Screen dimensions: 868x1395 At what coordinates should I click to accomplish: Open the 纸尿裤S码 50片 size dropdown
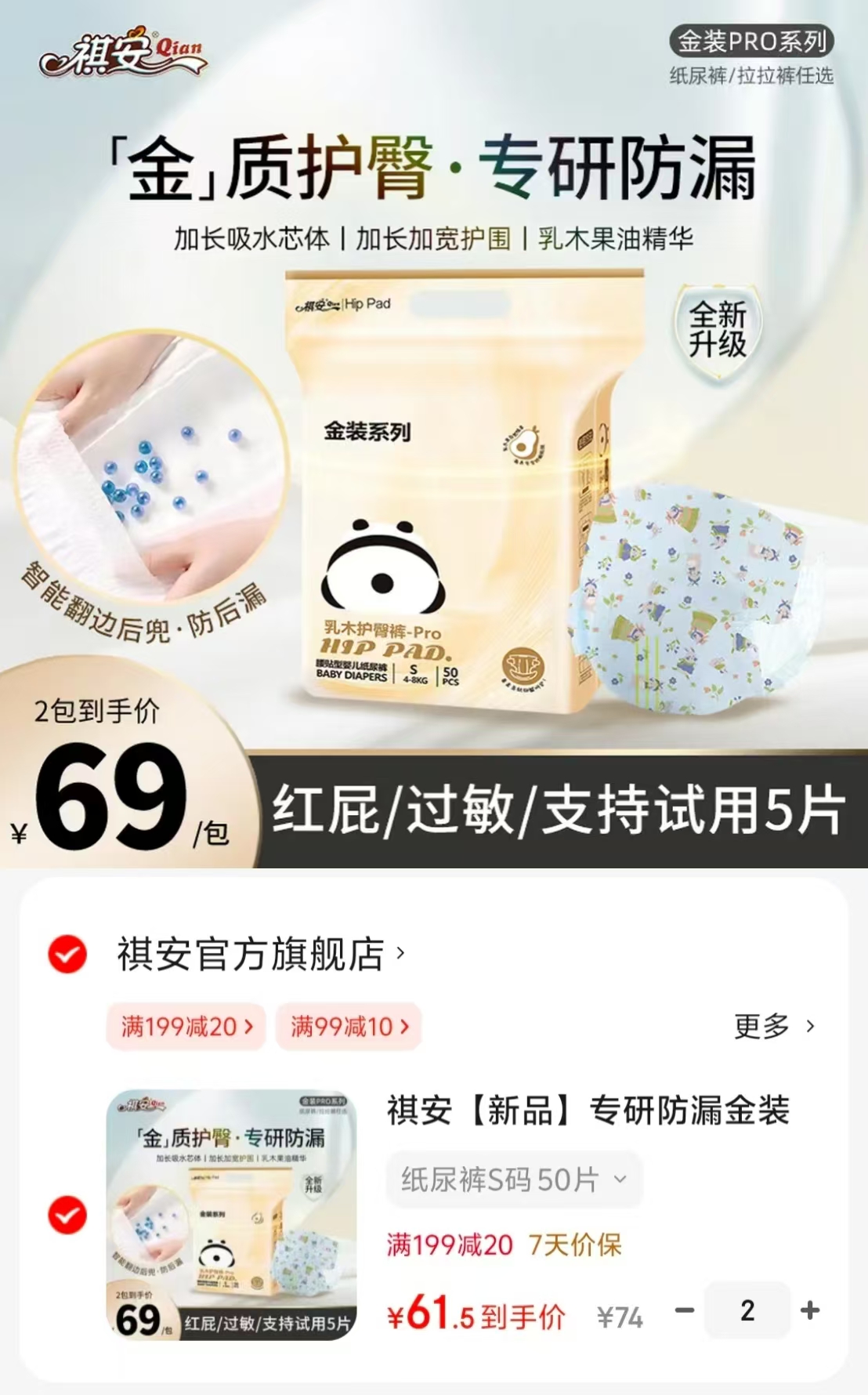pos(513,1178)
